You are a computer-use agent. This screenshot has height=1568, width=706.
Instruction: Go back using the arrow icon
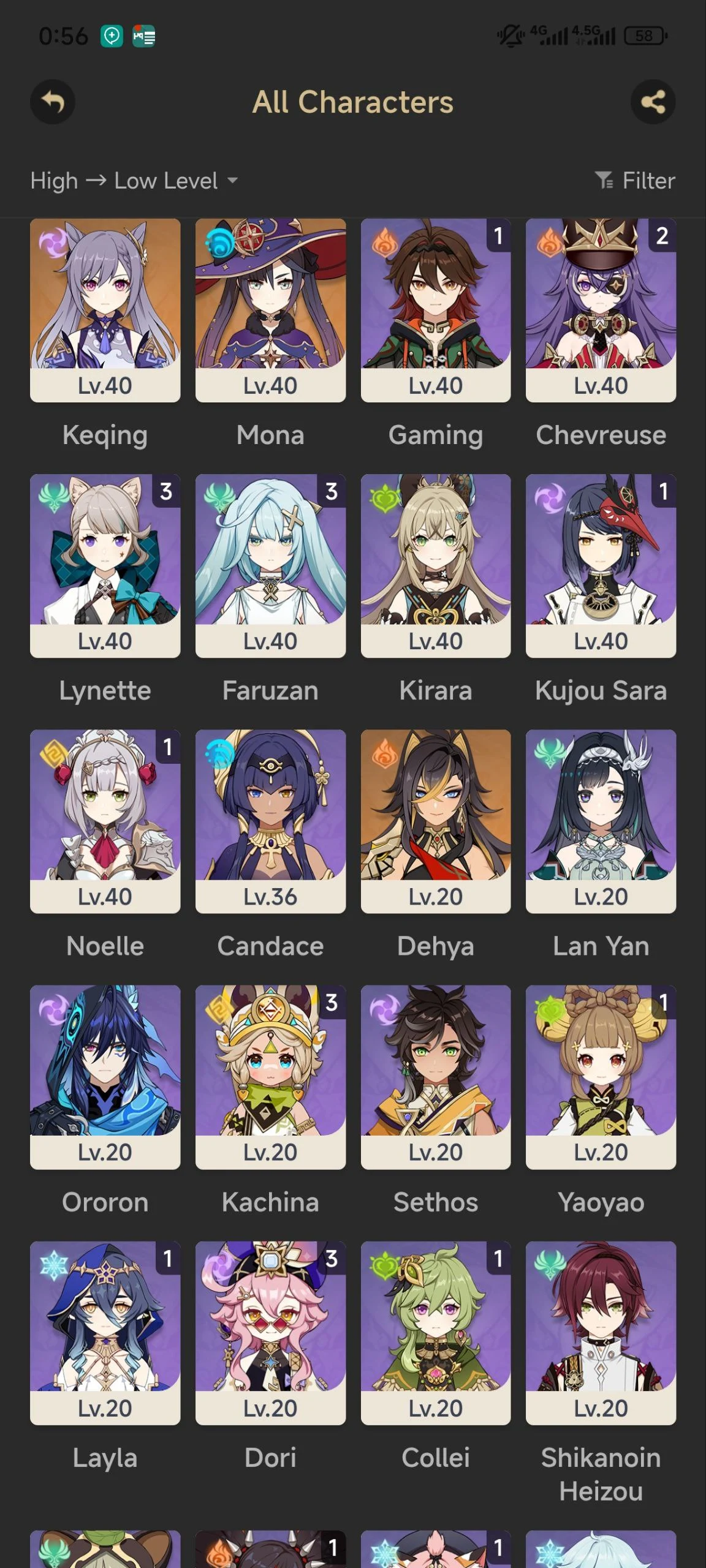[x=53, y=102]
